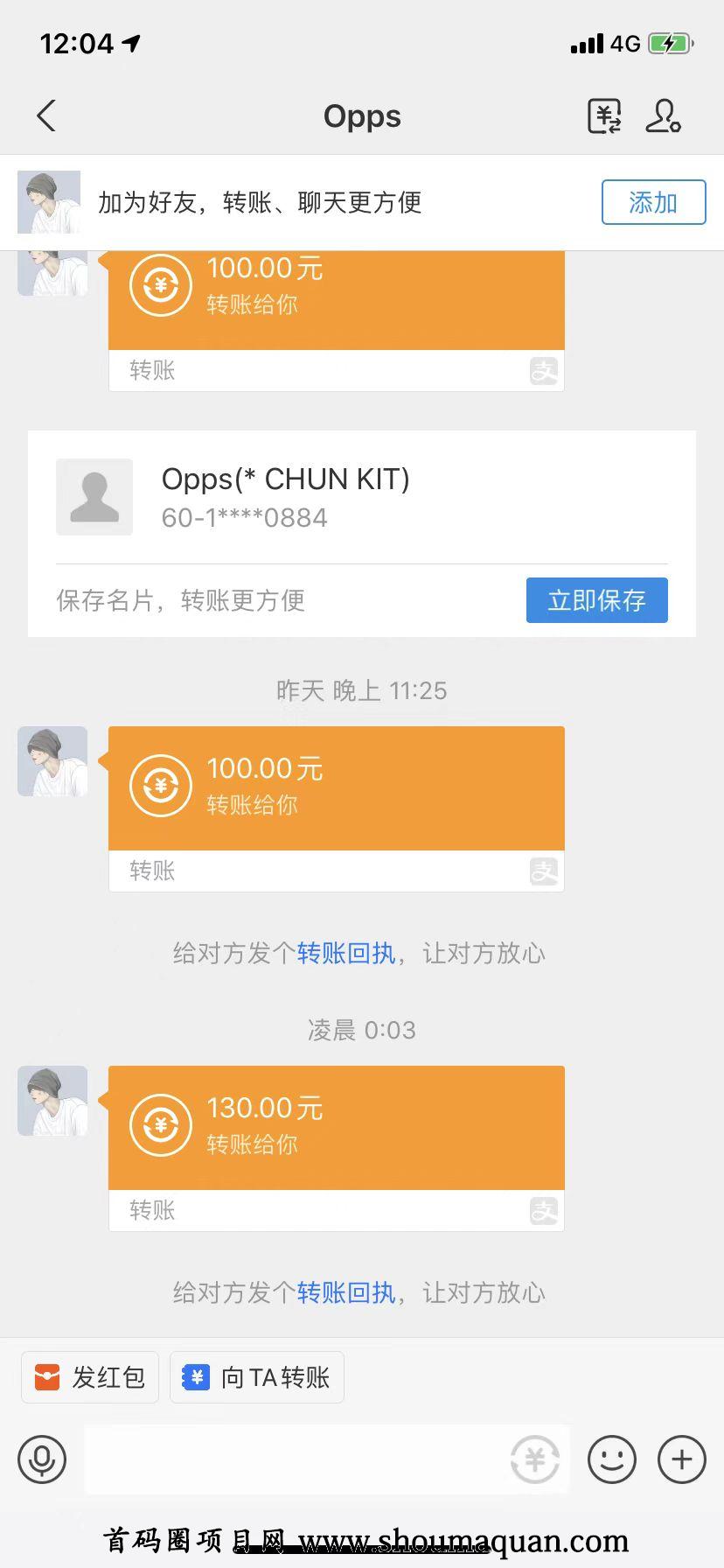Screen dimensions: 724x1568
Task: Open the emoji picker
Action: tap(611, 1459)
